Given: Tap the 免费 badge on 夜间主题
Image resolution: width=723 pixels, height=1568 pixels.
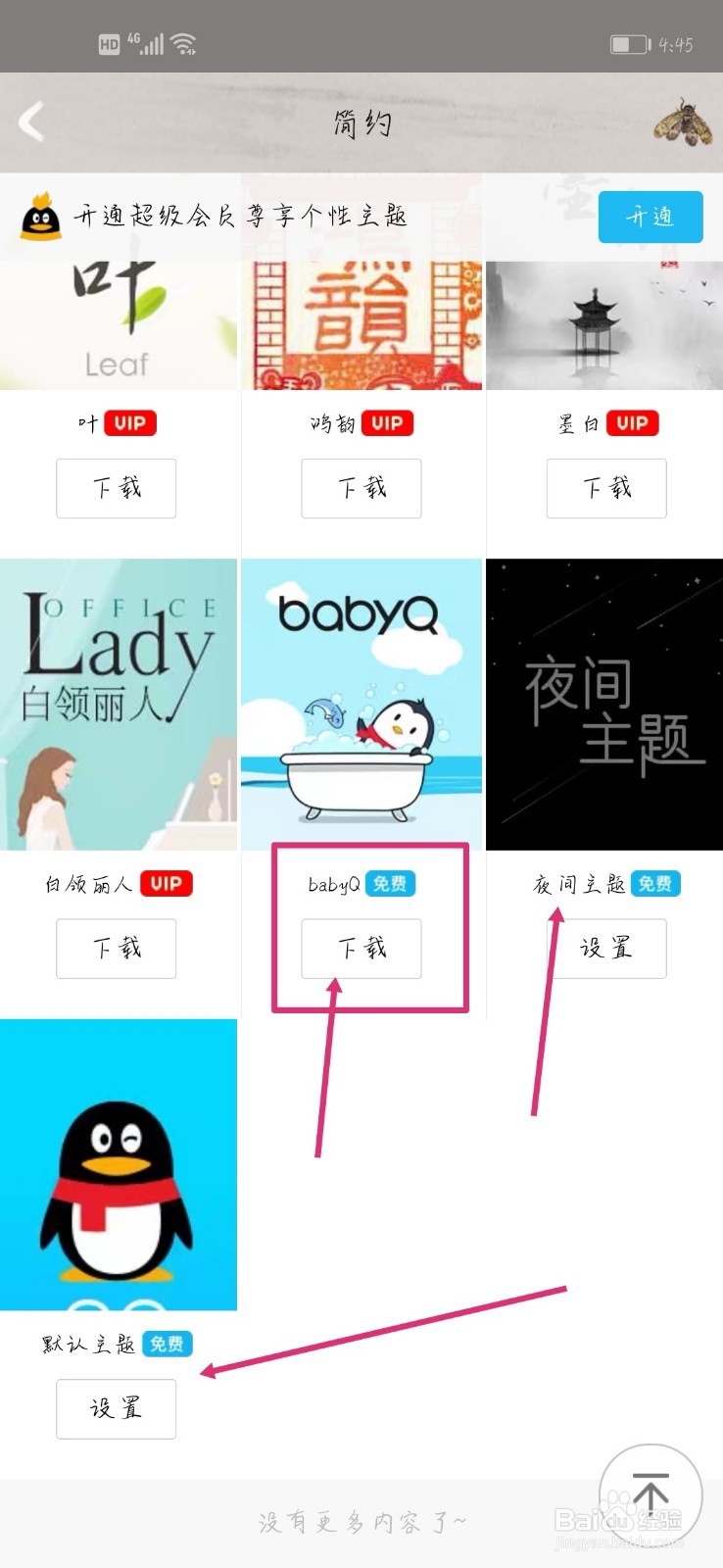Looking at the screenshot, I should [655, 883].
